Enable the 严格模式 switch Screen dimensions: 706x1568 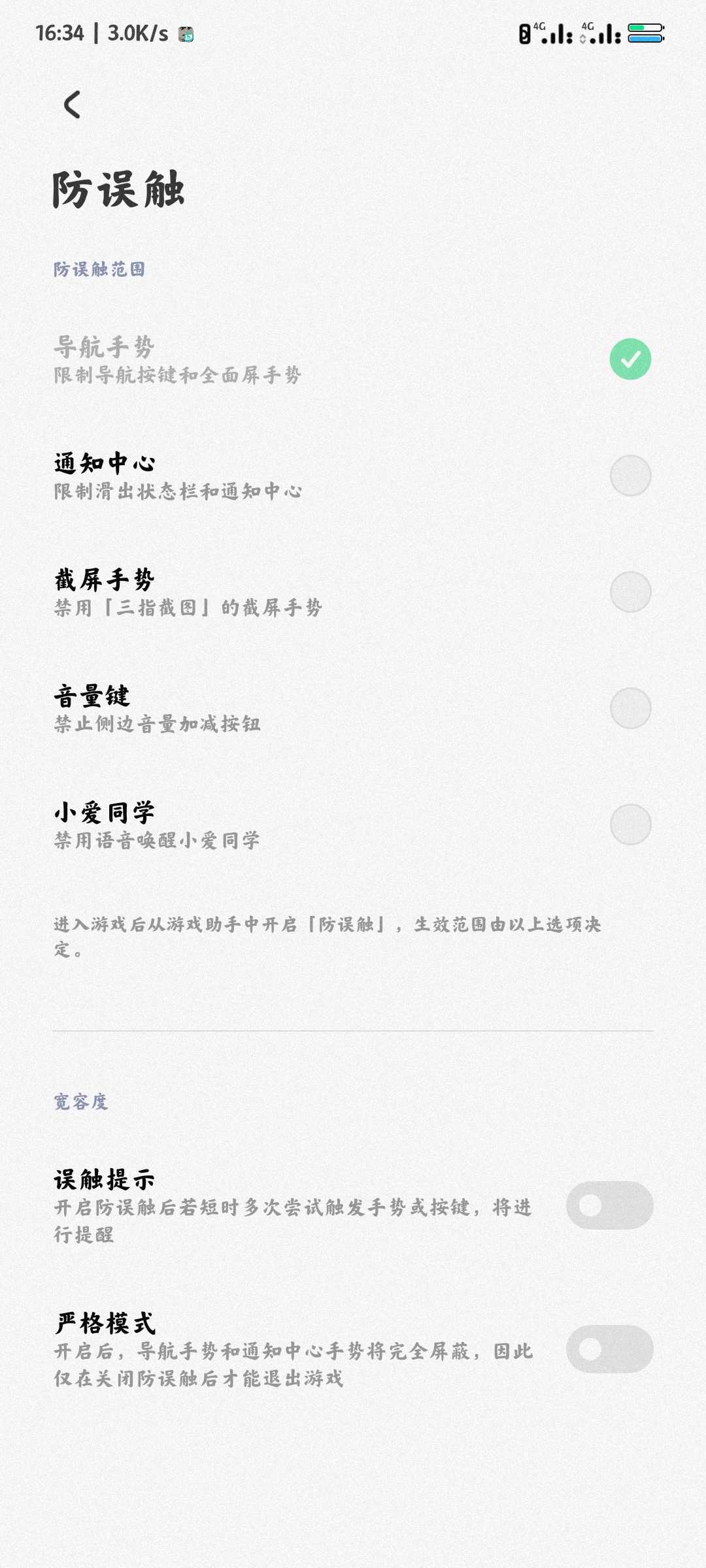click(x=609, y=1349)
